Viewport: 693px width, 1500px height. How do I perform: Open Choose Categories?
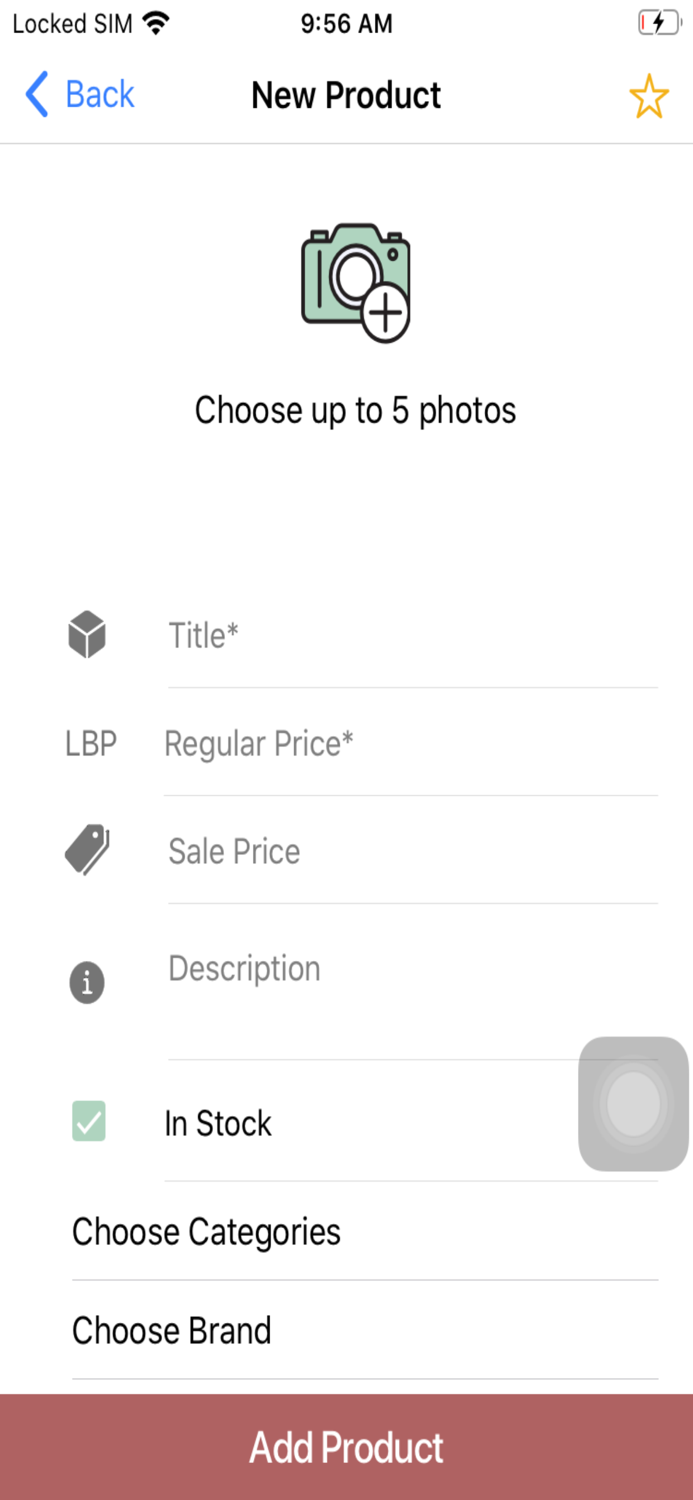click(x=365, y=1232)
